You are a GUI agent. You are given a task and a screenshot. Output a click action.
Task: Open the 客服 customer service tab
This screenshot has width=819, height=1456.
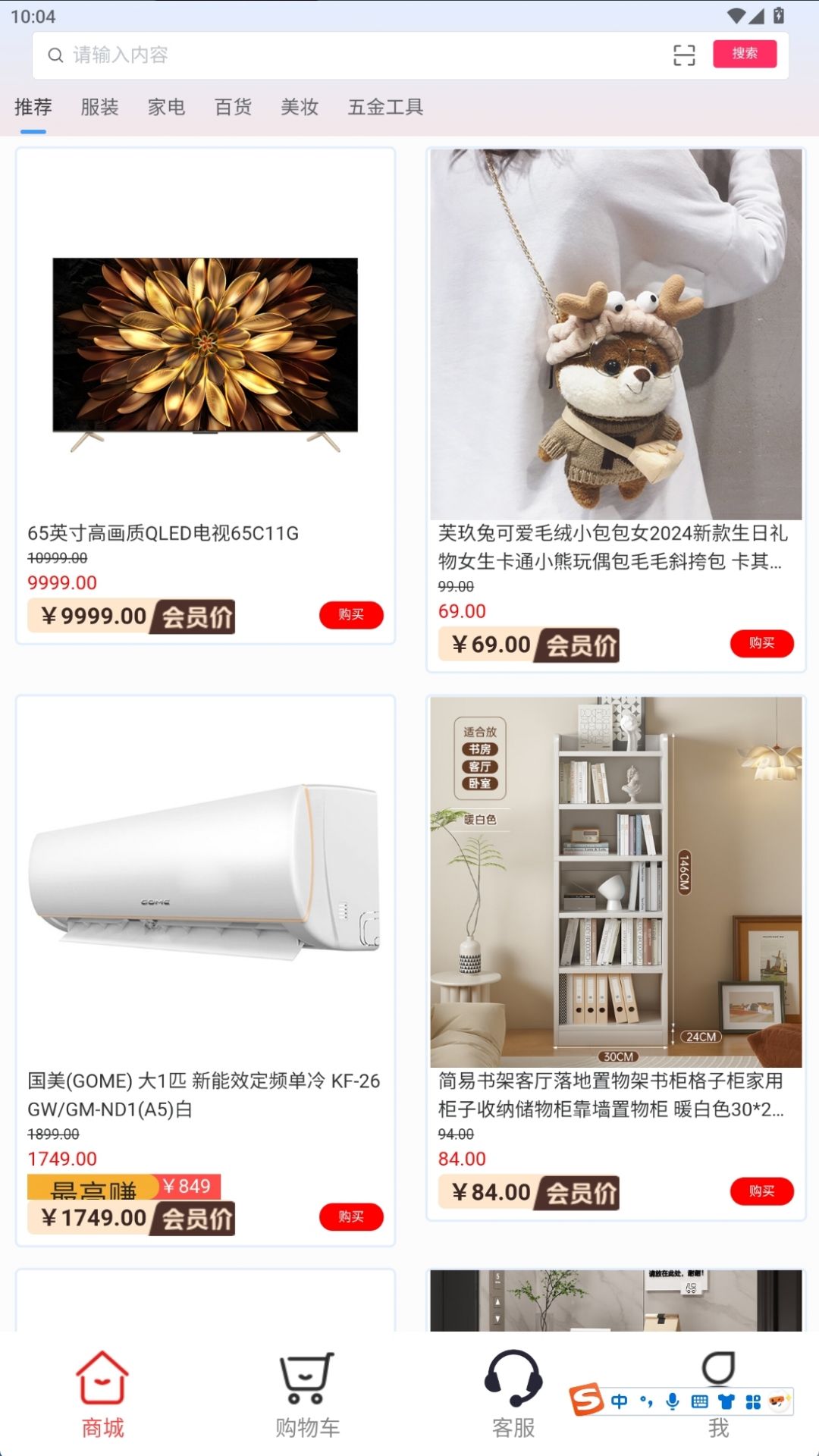click(513, 1395)
